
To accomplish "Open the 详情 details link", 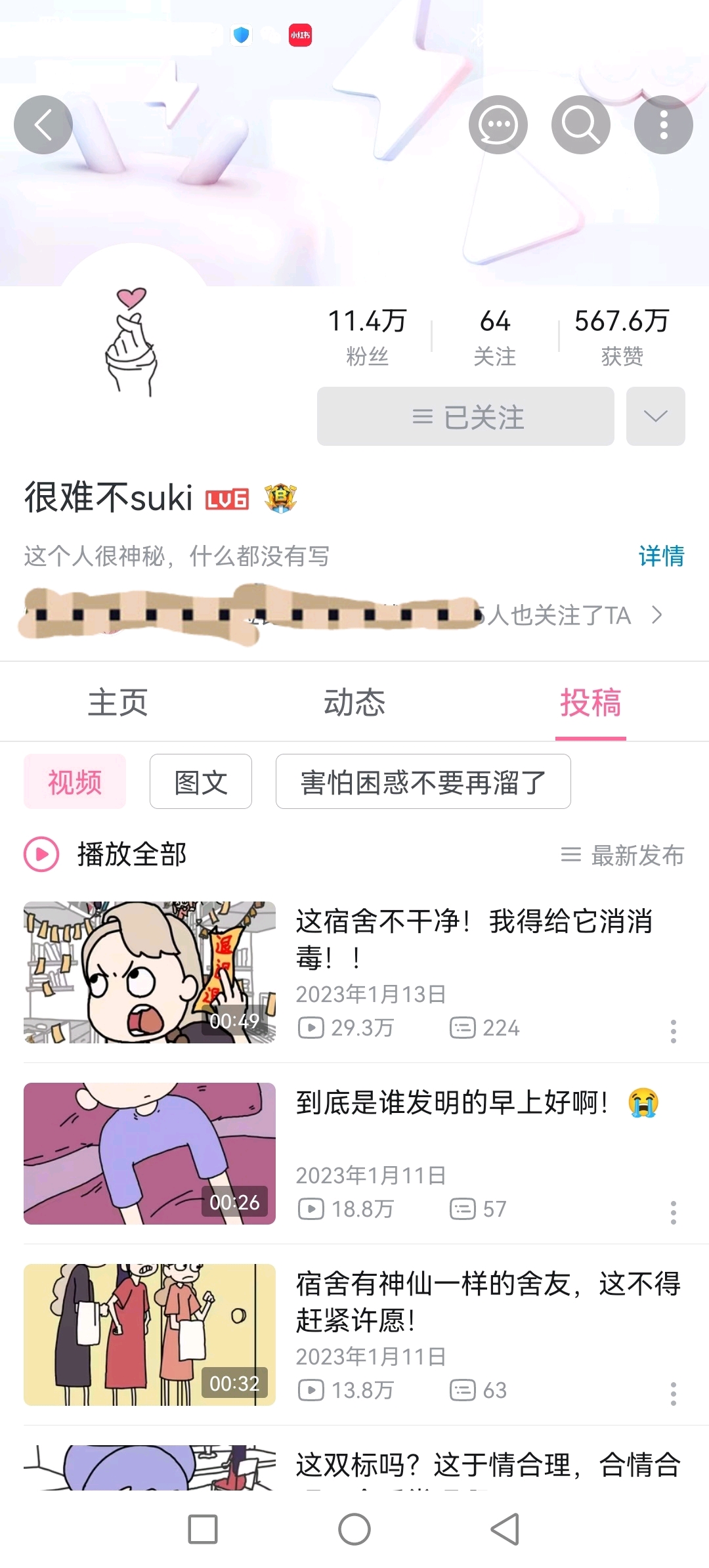I will (x=661, y=556).
